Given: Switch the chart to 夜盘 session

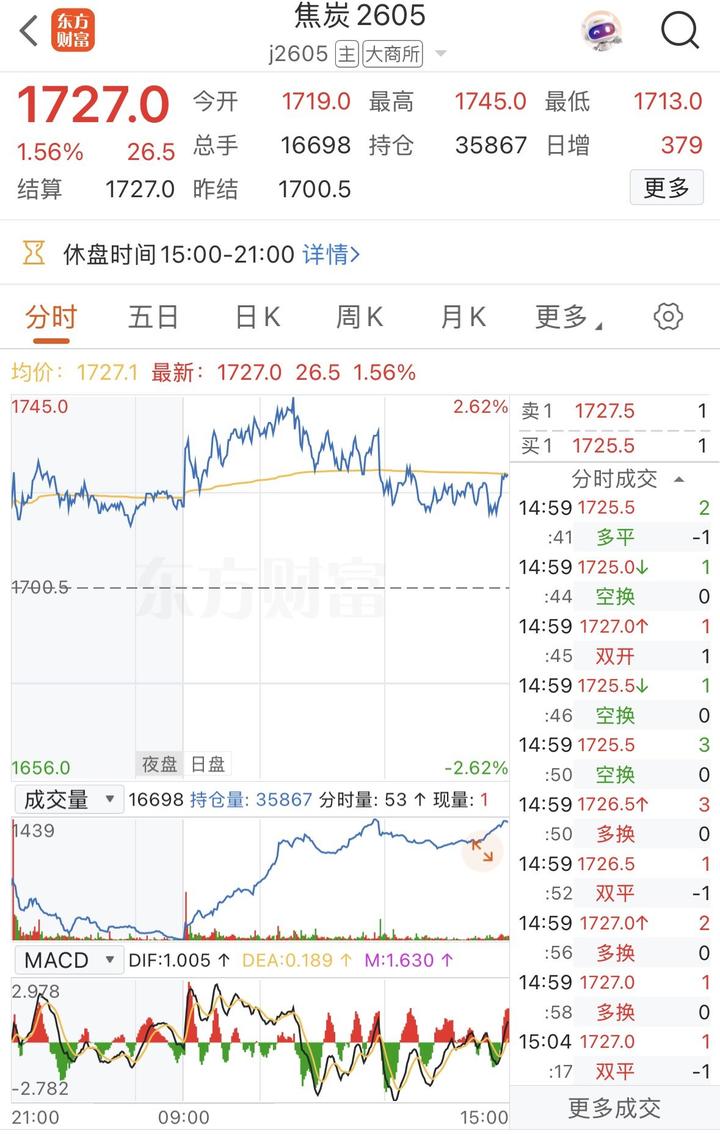Looking at the screenshot, I should (x=159, y=764).
